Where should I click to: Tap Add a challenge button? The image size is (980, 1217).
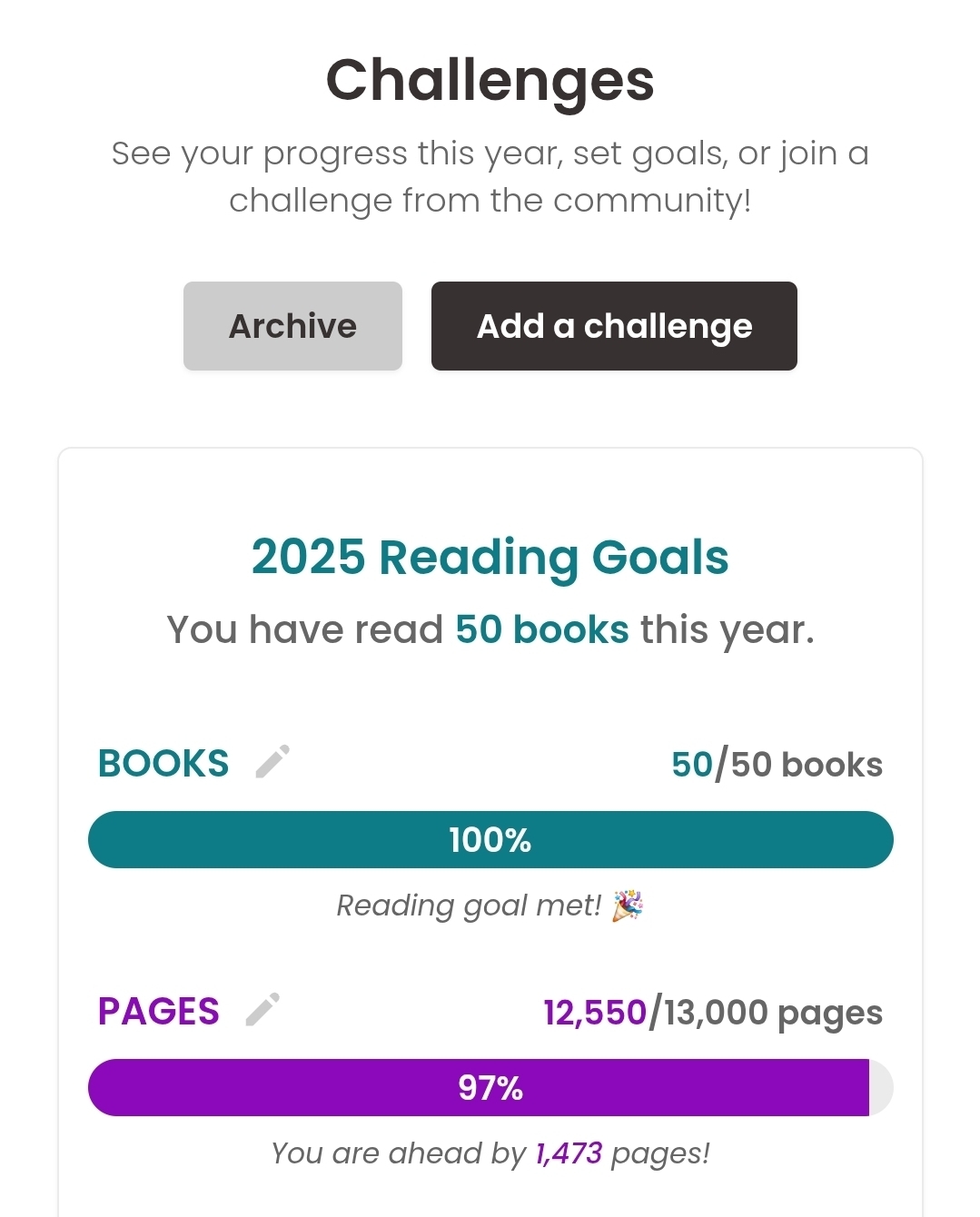614,326
